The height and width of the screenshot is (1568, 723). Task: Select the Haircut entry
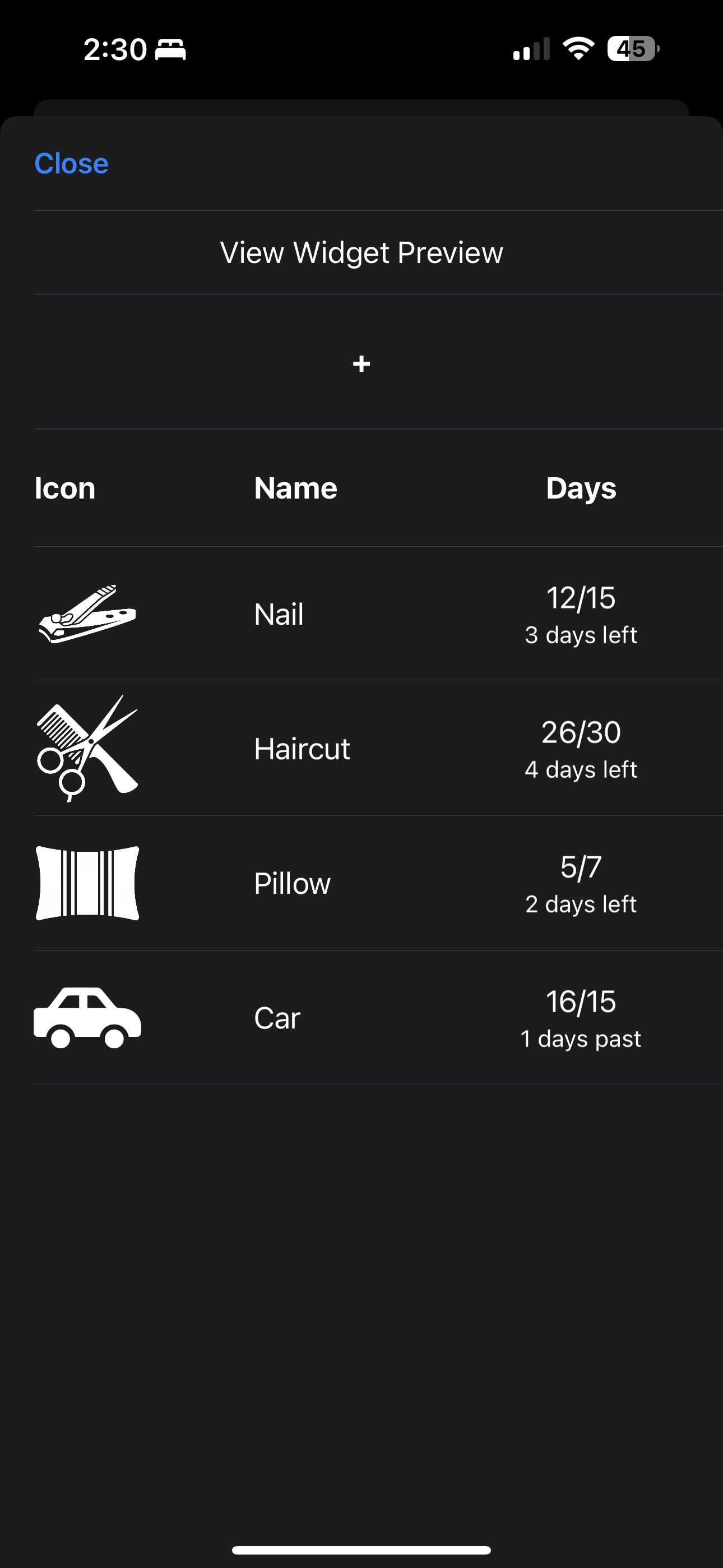point(361,749)
